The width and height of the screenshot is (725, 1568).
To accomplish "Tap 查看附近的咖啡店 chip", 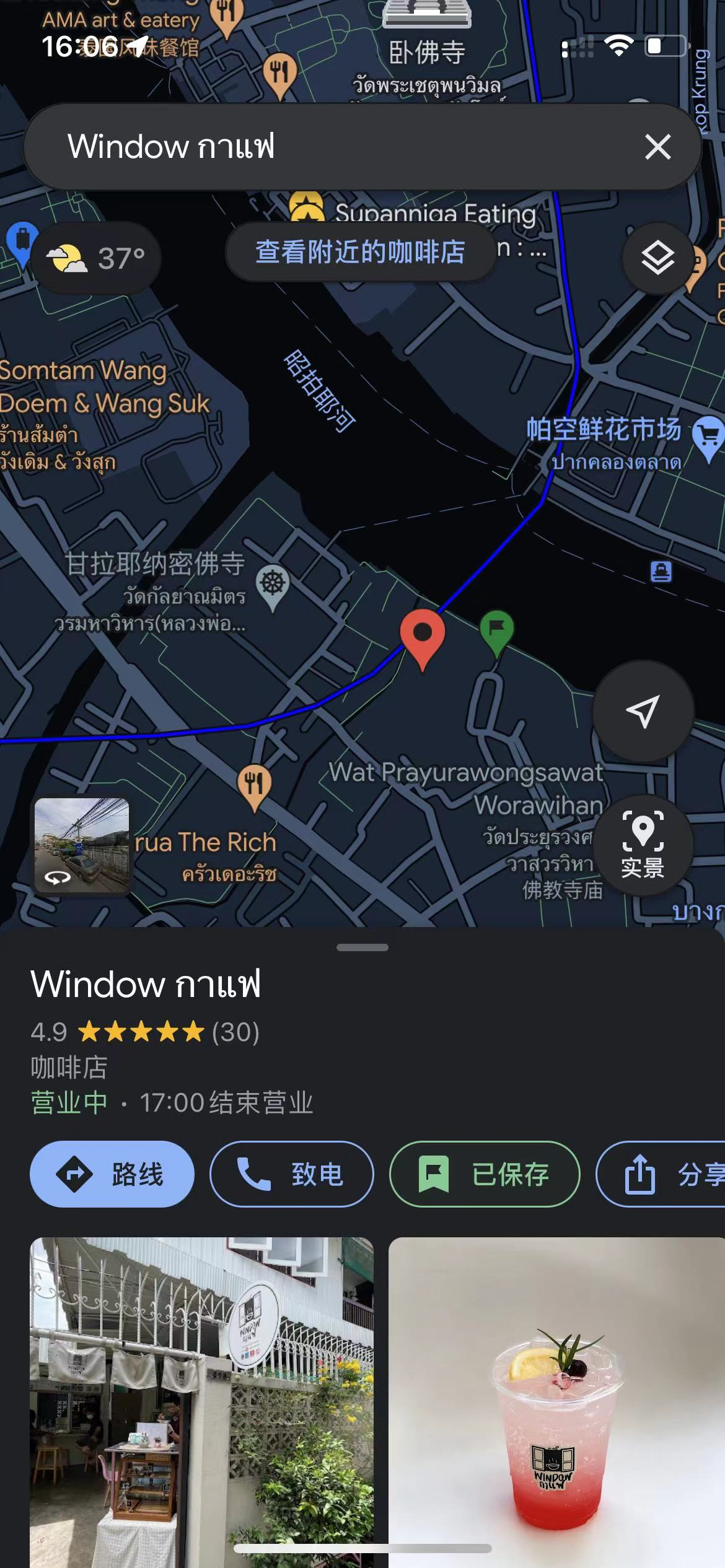I will pos(360,253).
